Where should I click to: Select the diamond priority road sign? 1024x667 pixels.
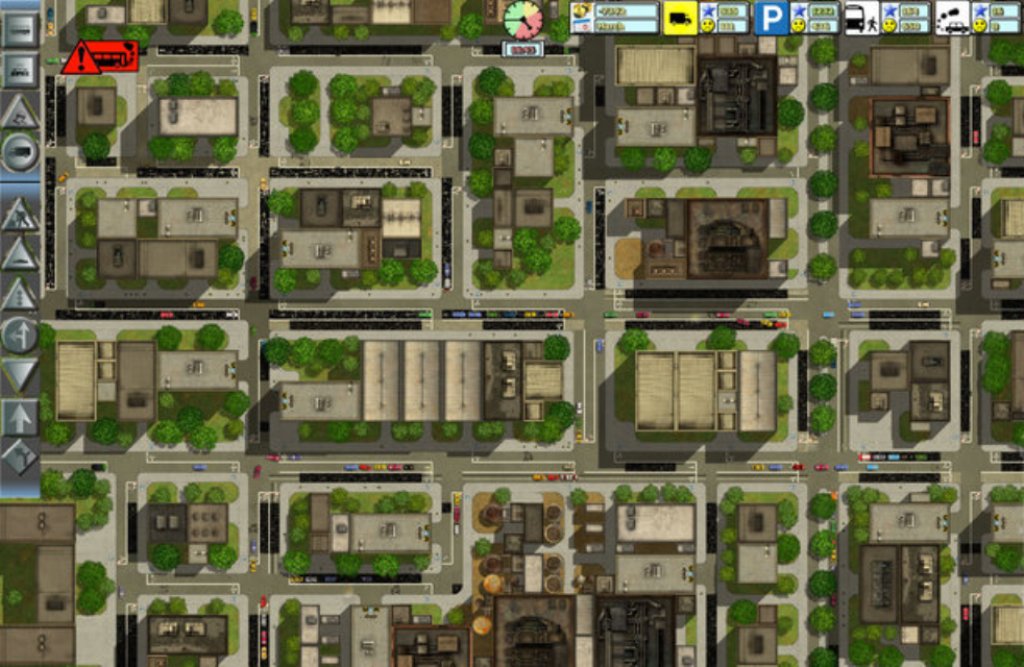pyautogui.click(x=20, y=457)
